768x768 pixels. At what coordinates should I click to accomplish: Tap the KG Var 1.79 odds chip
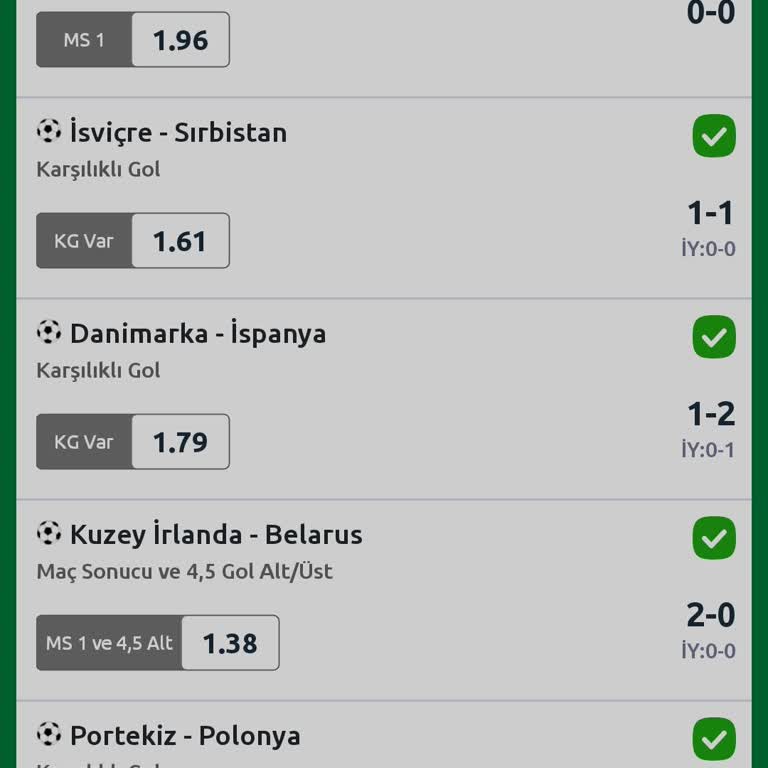[x=133, y=442]
